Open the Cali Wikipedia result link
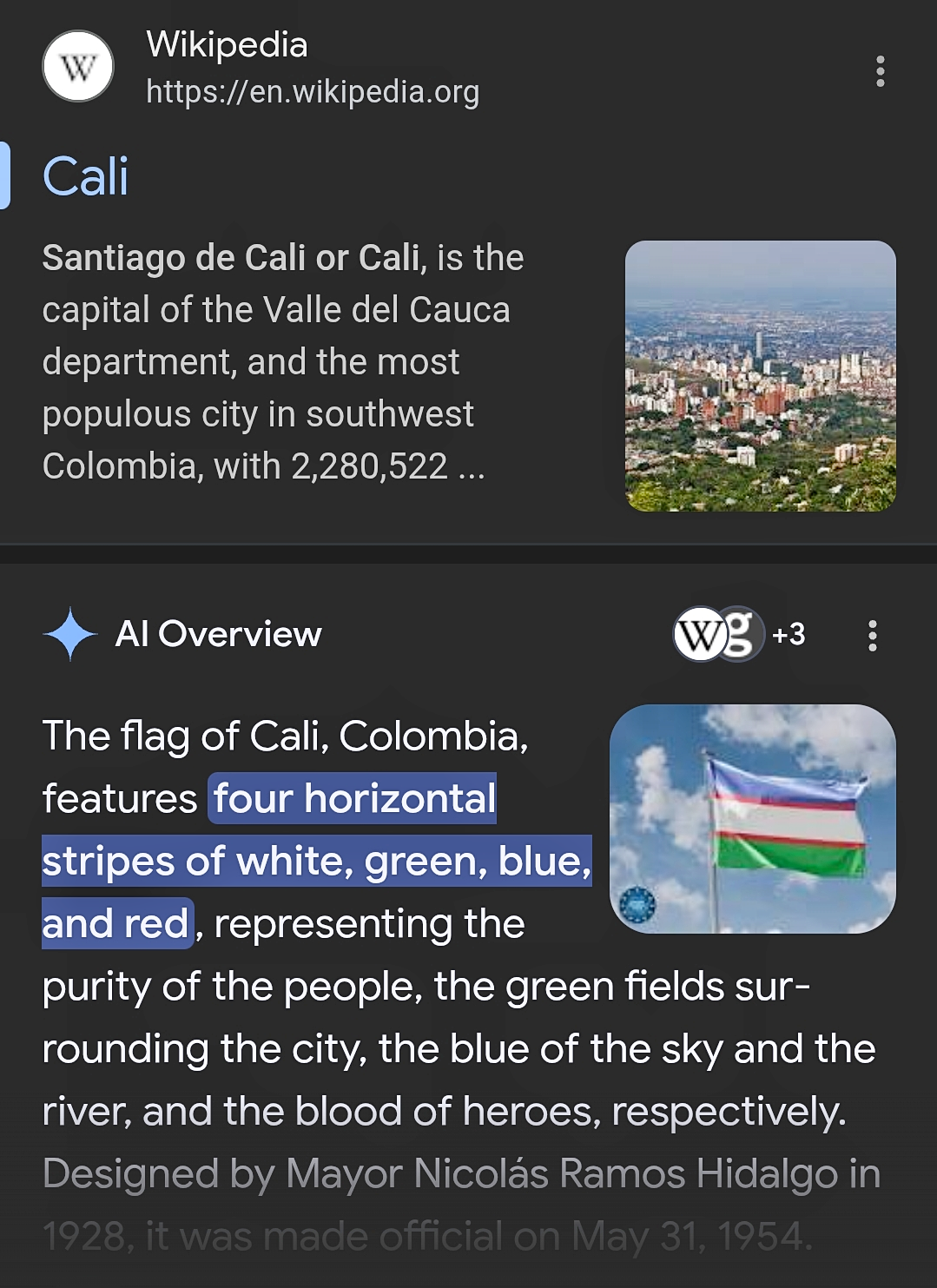This screenshot has height=1288, width=937. click(x=86, y=177)
